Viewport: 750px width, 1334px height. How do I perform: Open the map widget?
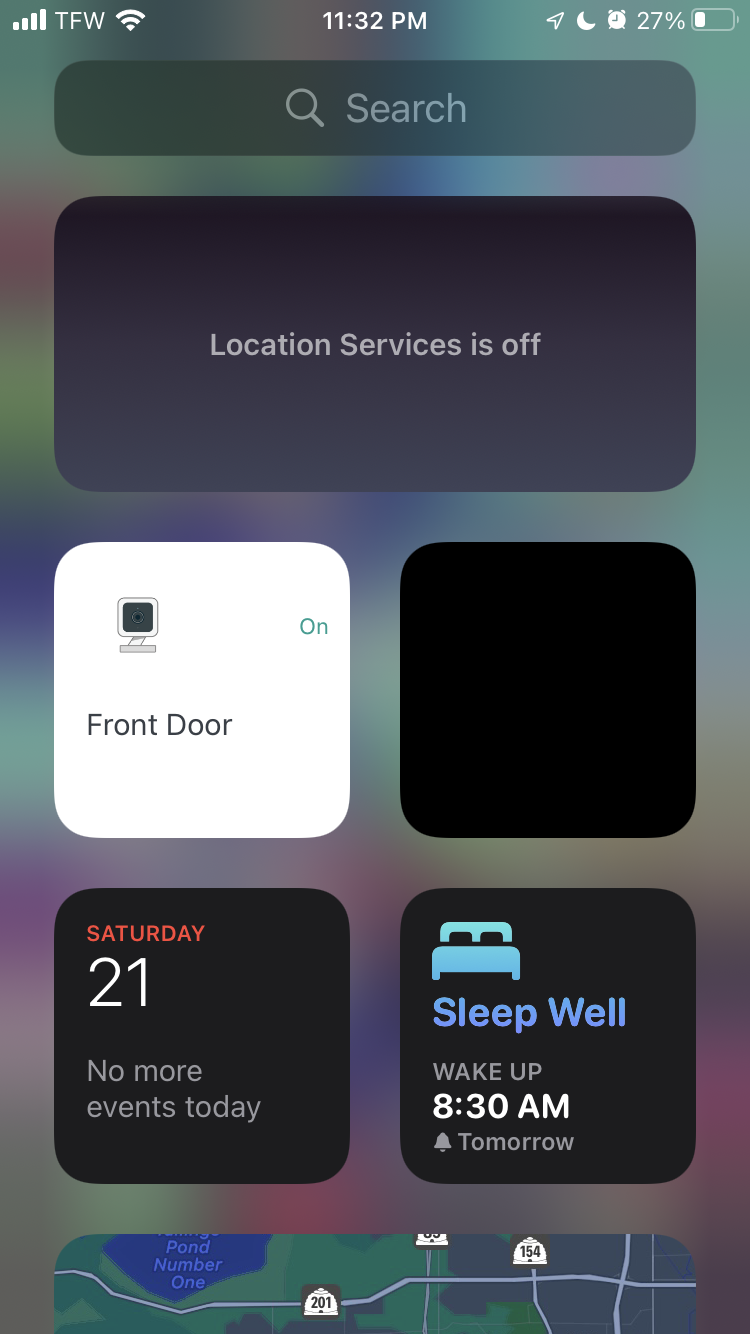point(375,1285)
